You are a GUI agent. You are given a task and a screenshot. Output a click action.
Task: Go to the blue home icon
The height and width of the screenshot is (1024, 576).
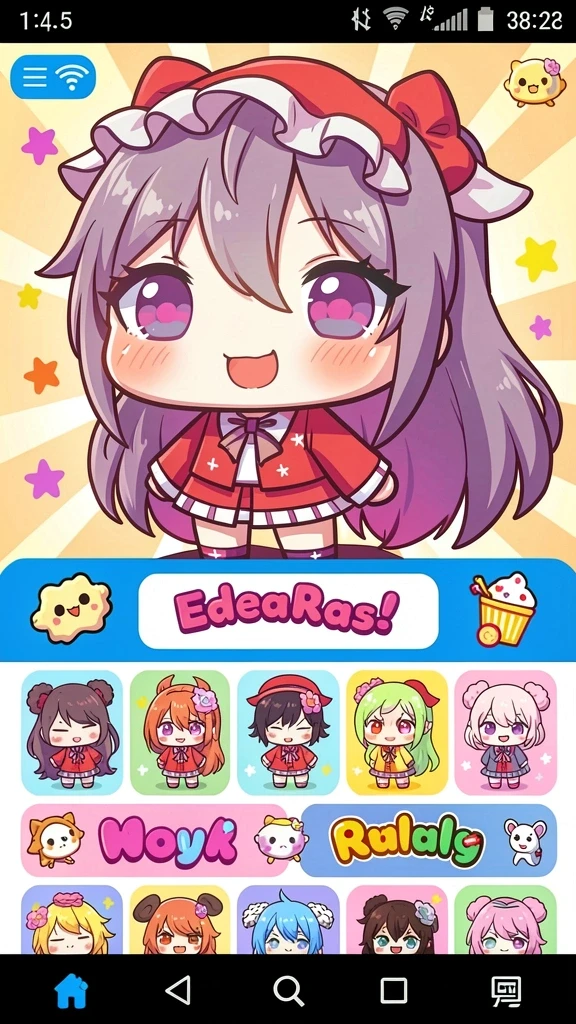coord(71,991)
